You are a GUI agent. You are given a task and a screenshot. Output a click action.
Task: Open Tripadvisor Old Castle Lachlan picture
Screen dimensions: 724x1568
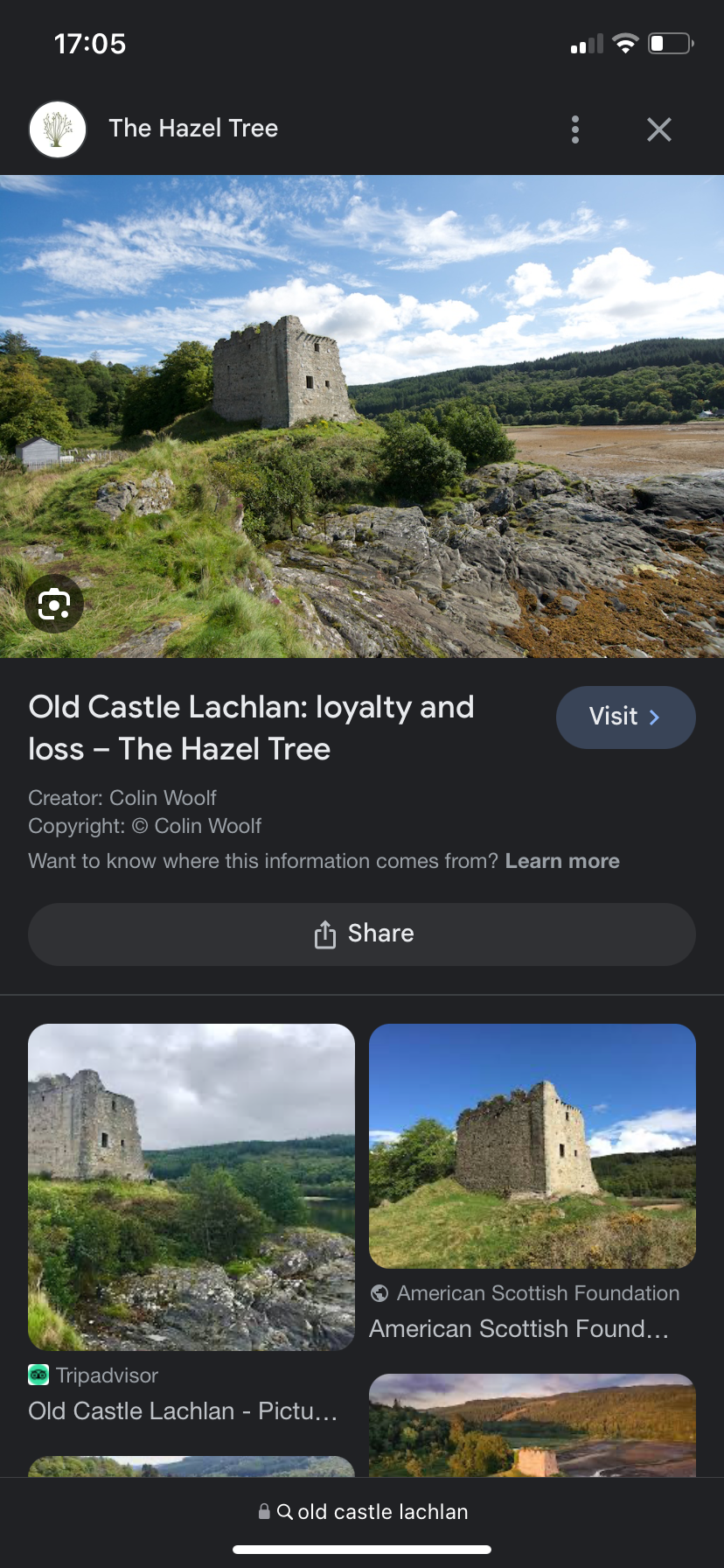point(191,1186)
